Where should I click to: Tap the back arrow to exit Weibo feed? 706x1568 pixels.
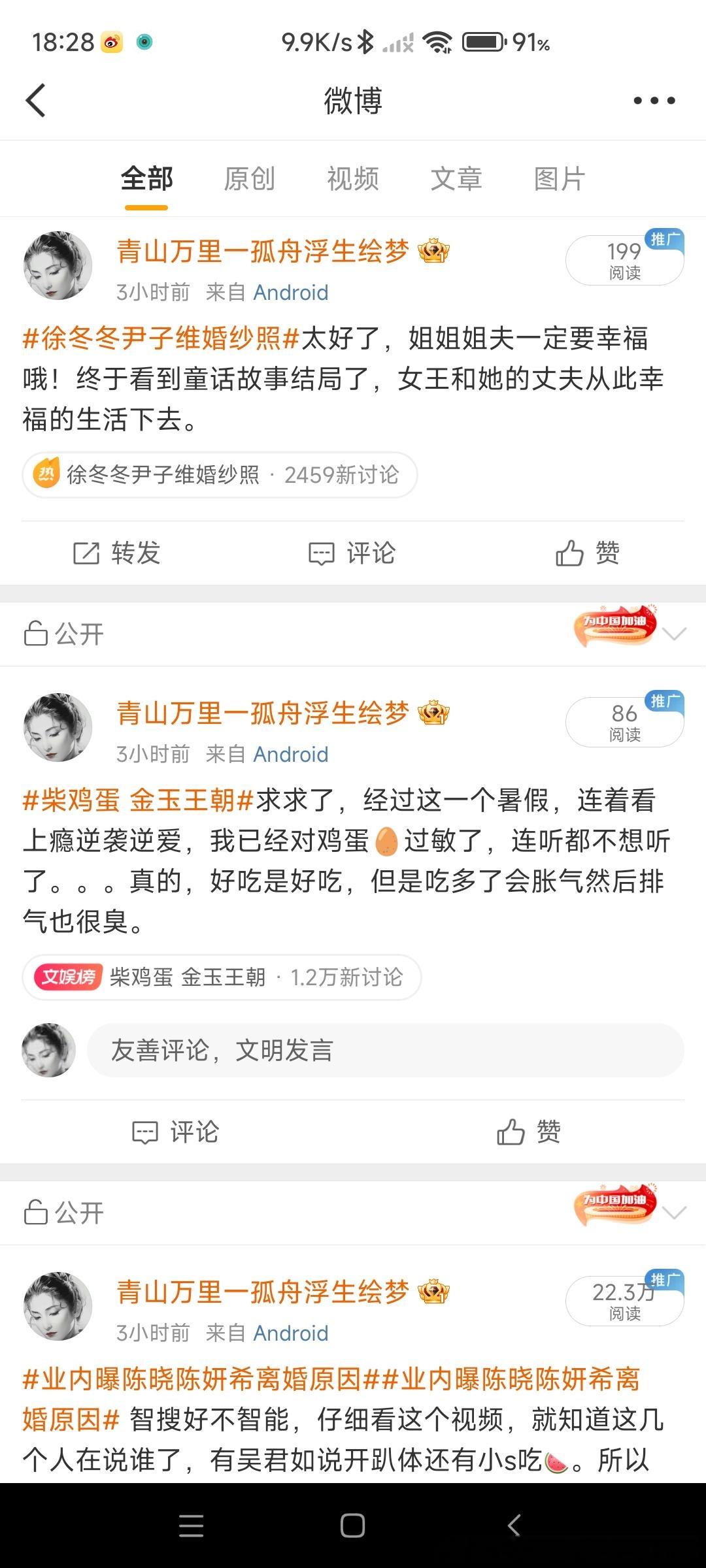(x=36, y=101)
